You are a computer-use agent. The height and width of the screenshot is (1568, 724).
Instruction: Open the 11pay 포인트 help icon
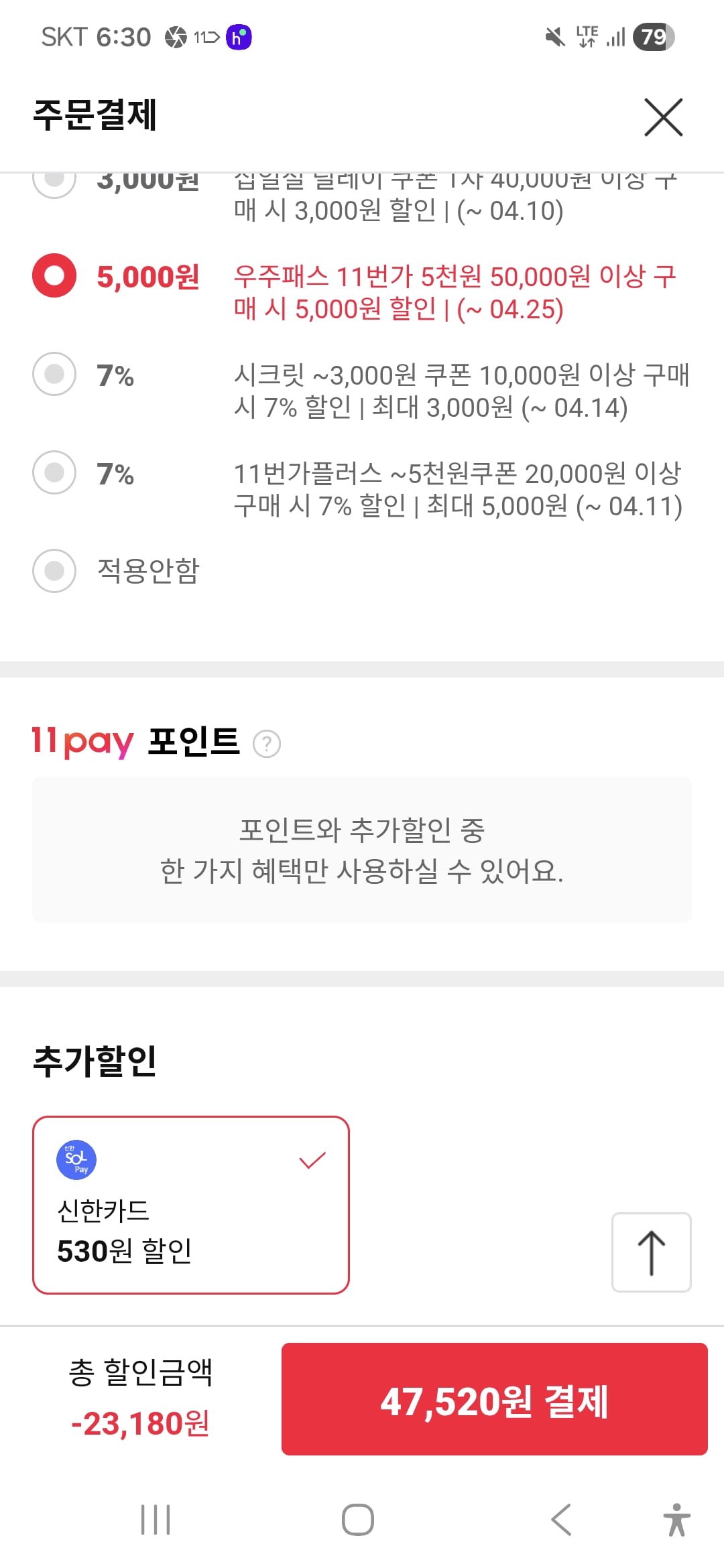[x=267, y=744]
